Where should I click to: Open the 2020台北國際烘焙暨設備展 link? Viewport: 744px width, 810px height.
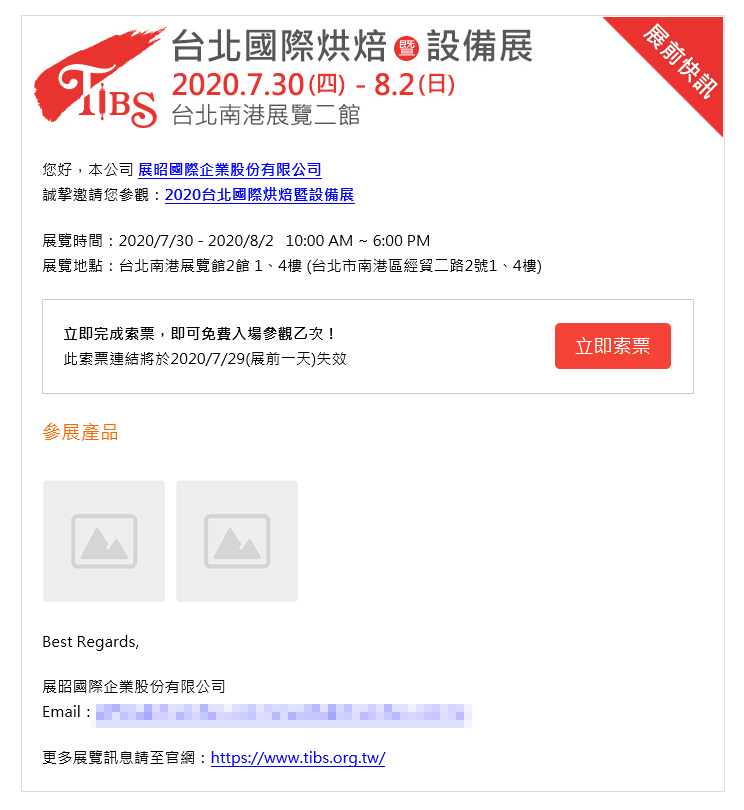[x=259, y=195]
